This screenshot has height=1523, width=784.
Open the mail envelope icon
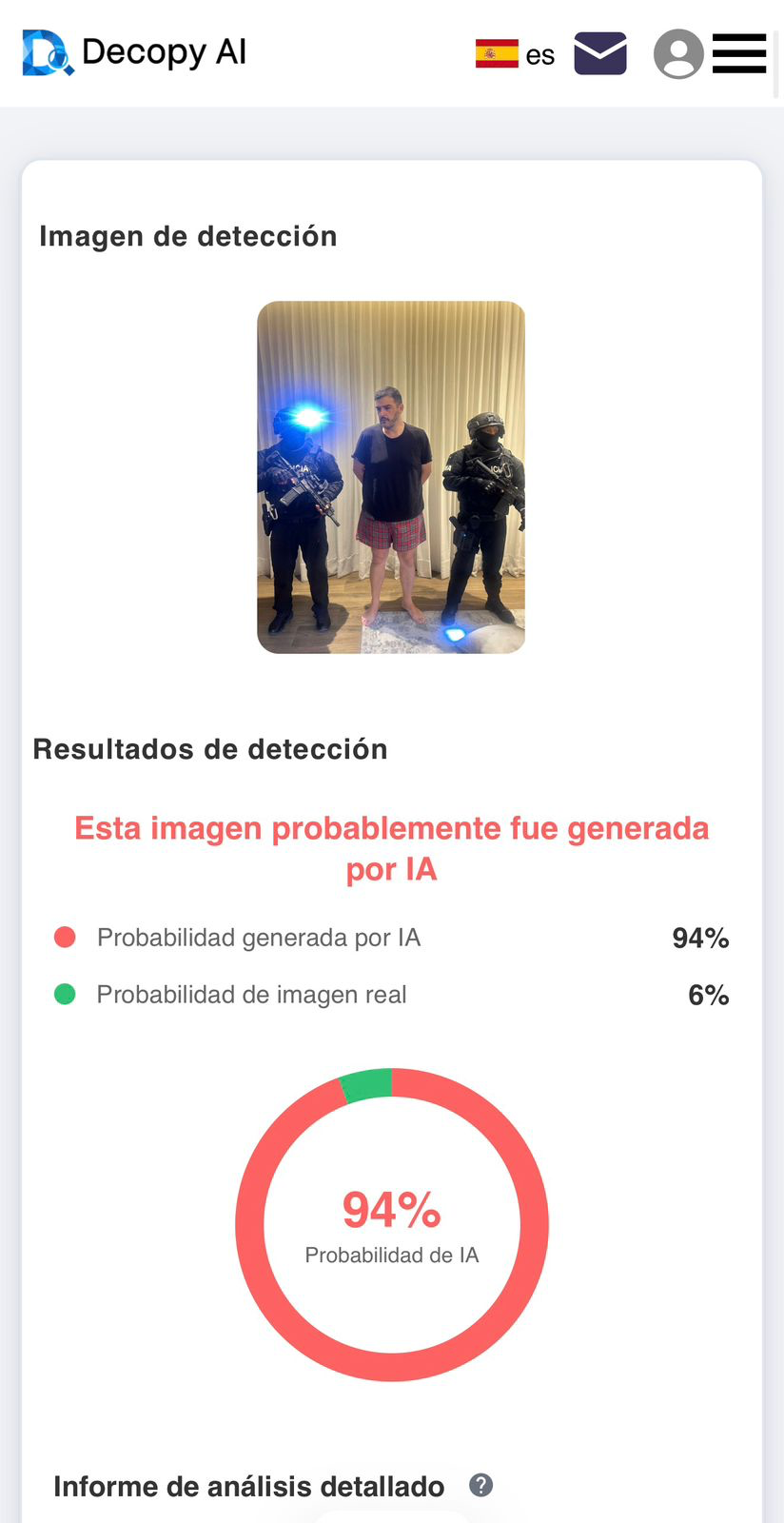coord(600,53)
